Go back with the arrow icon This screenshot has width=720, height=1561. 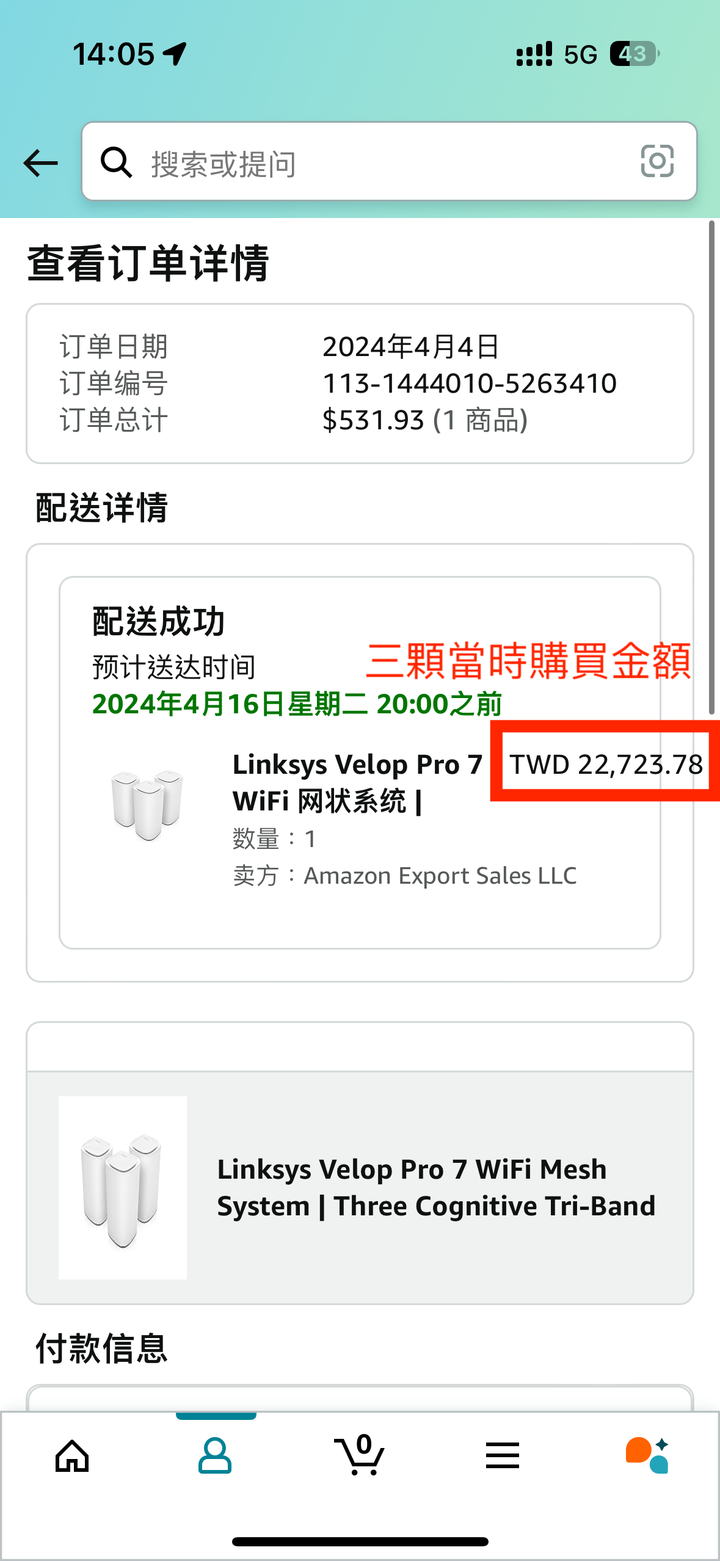tap(41, 163)
